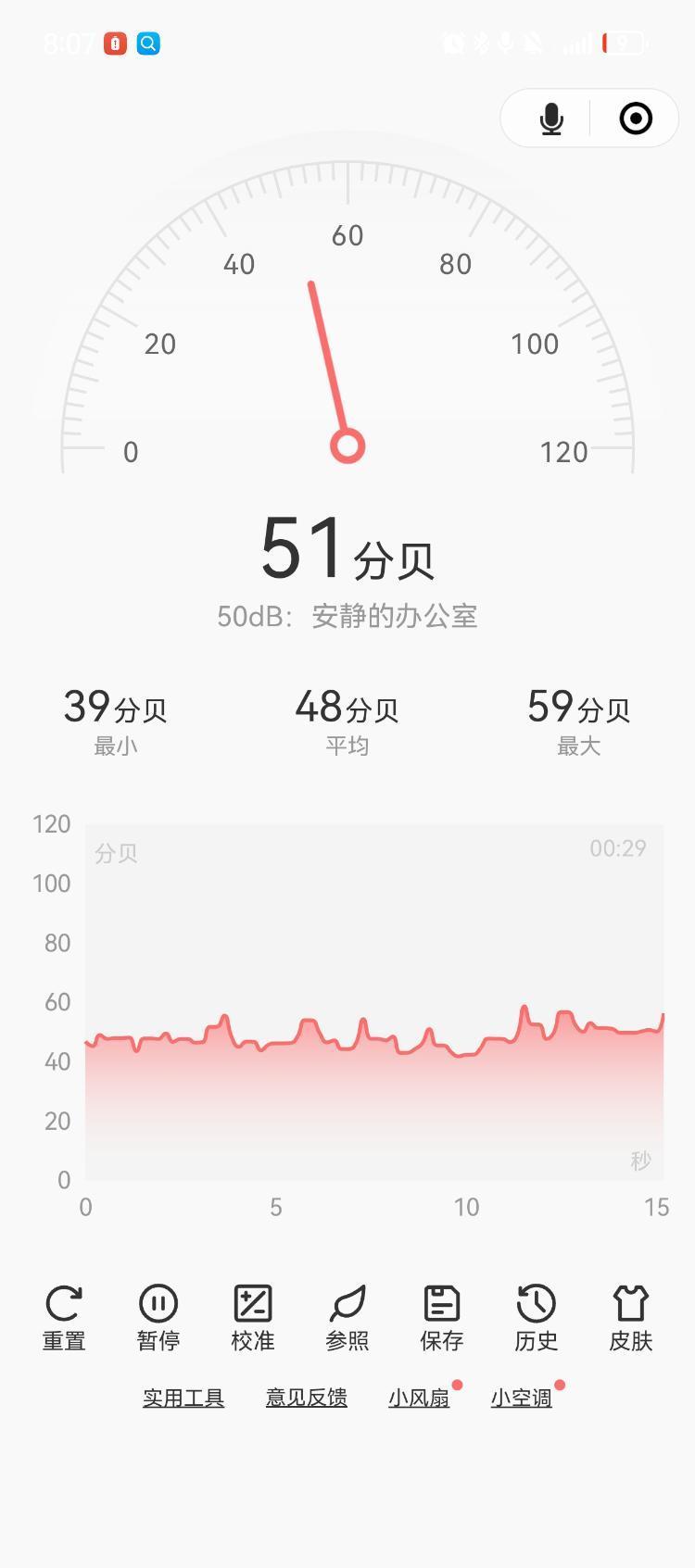Save the reading with 保存
Image resolution: width=695 pixels, height=1568 pixels.
pos(442,1318)
